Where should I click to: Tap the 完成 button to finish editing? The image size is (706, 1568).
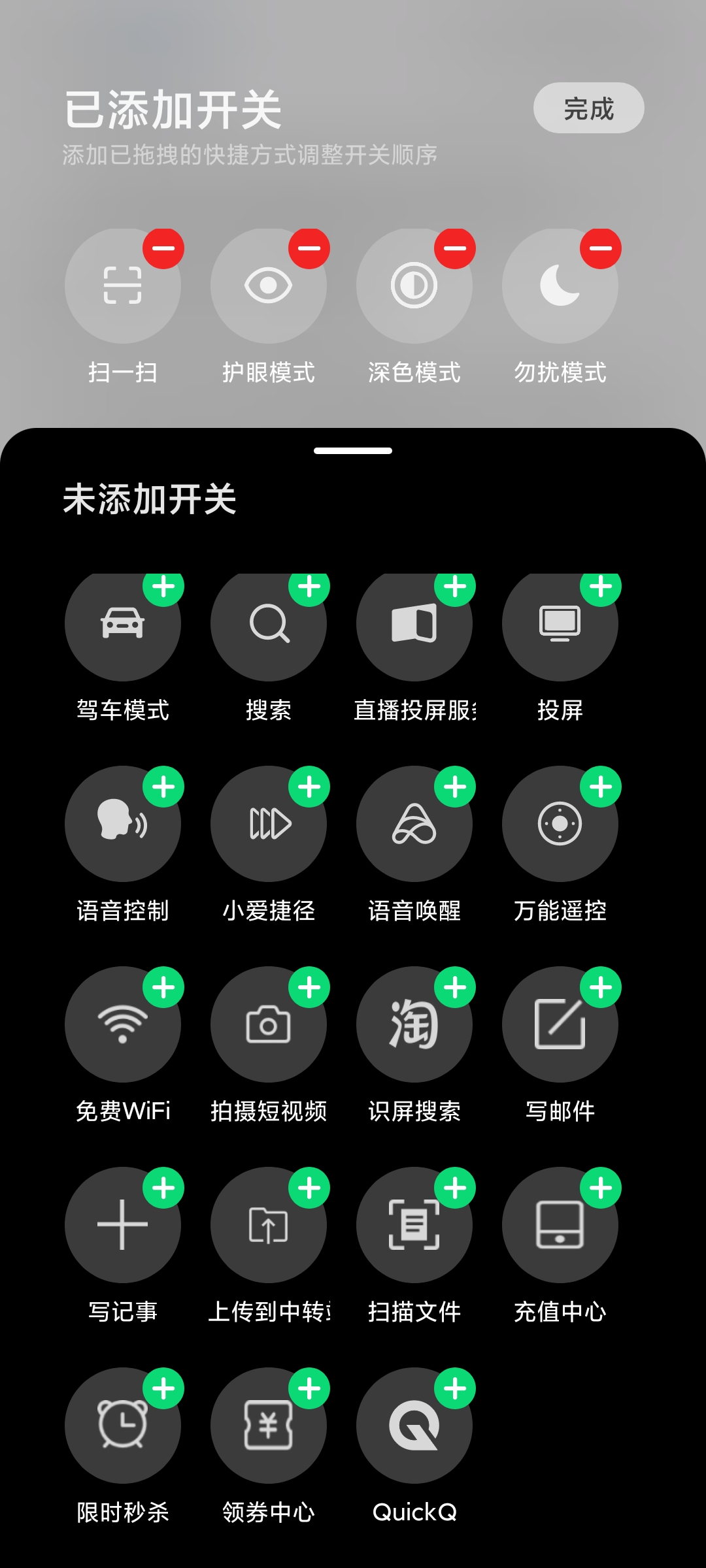pos(588,108)
